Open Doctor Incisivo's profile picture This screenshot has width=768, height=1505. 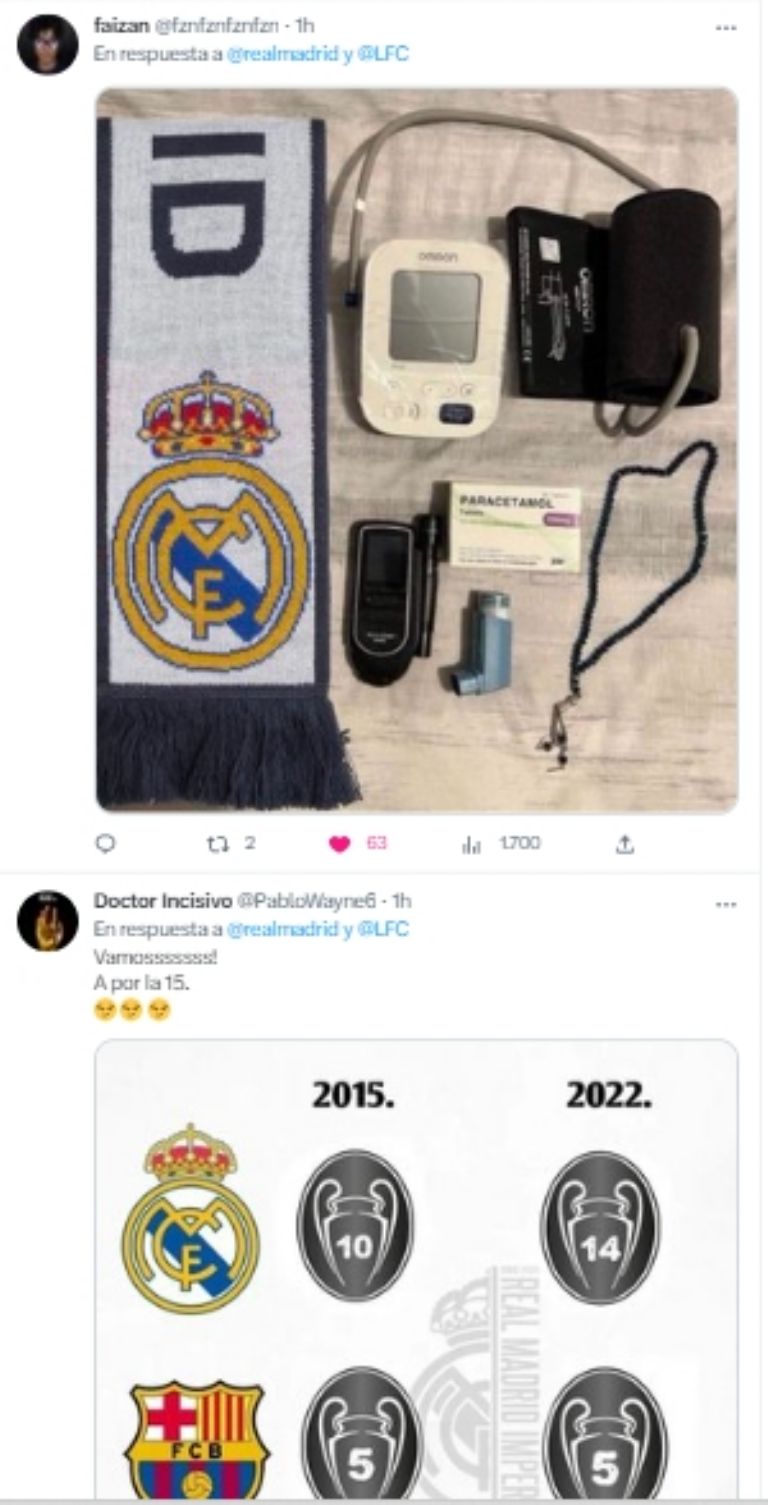tap(47, 920)
